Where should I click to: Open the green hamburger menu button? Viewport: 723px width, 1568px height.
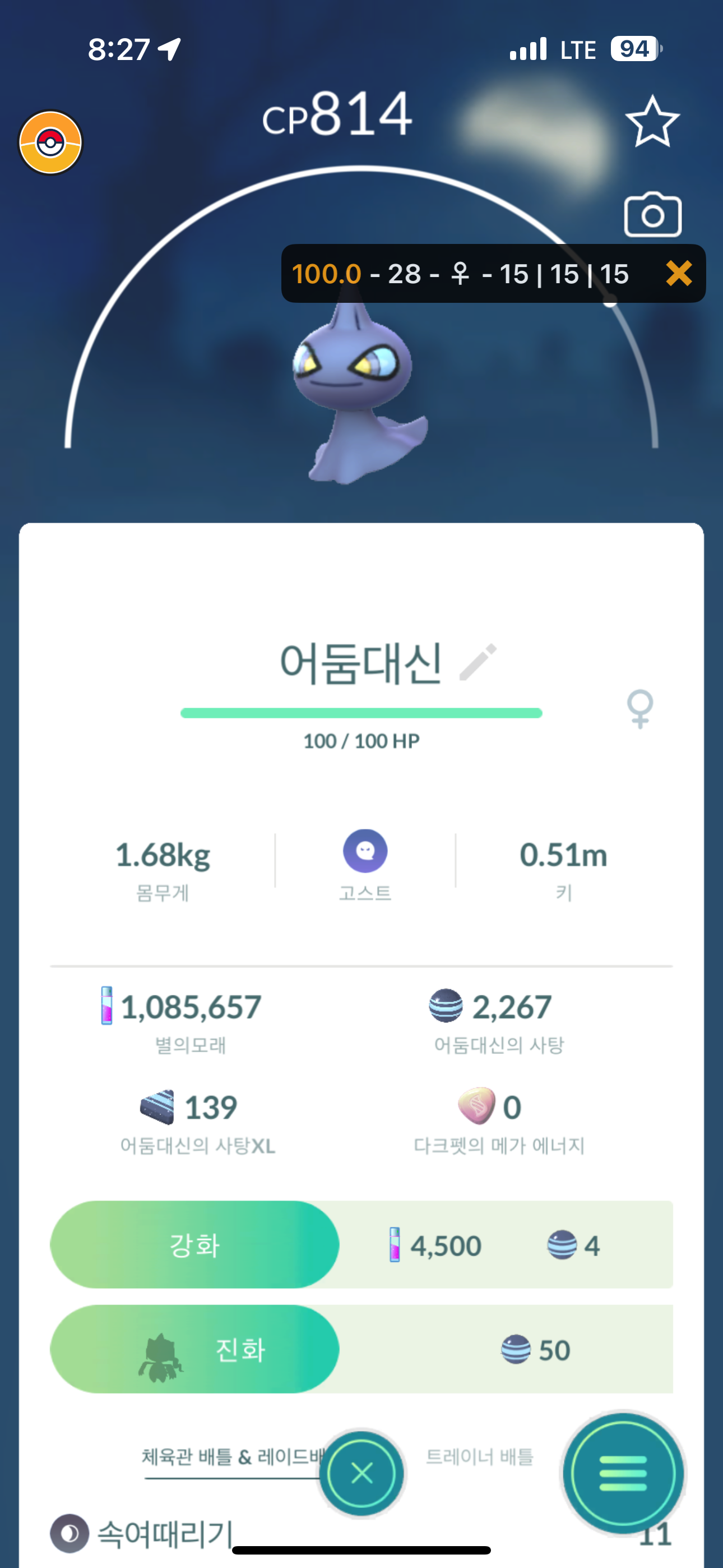pyautogui.click(x=622, y=1474)
